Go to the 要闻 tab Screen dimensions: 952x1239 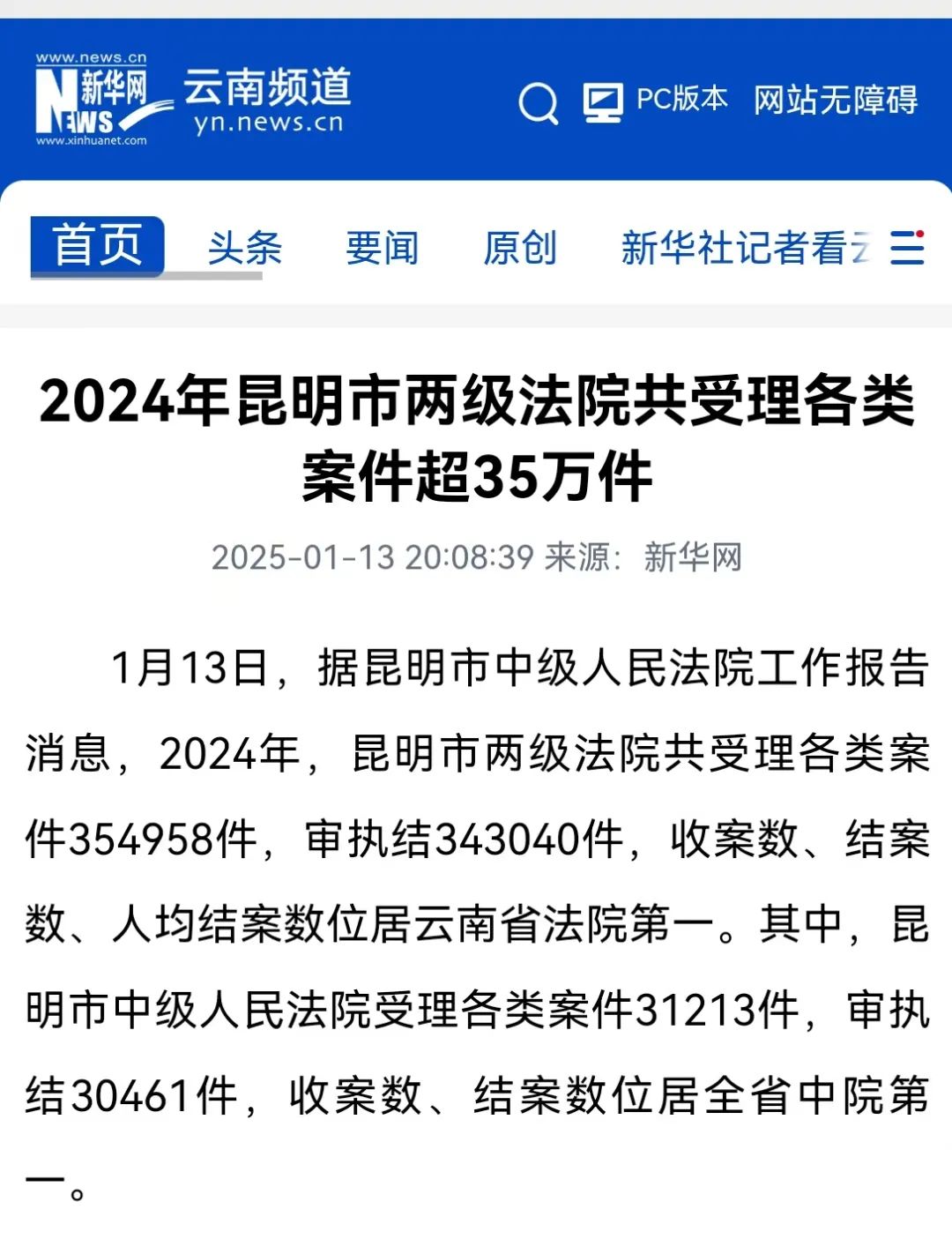(382, 248)
